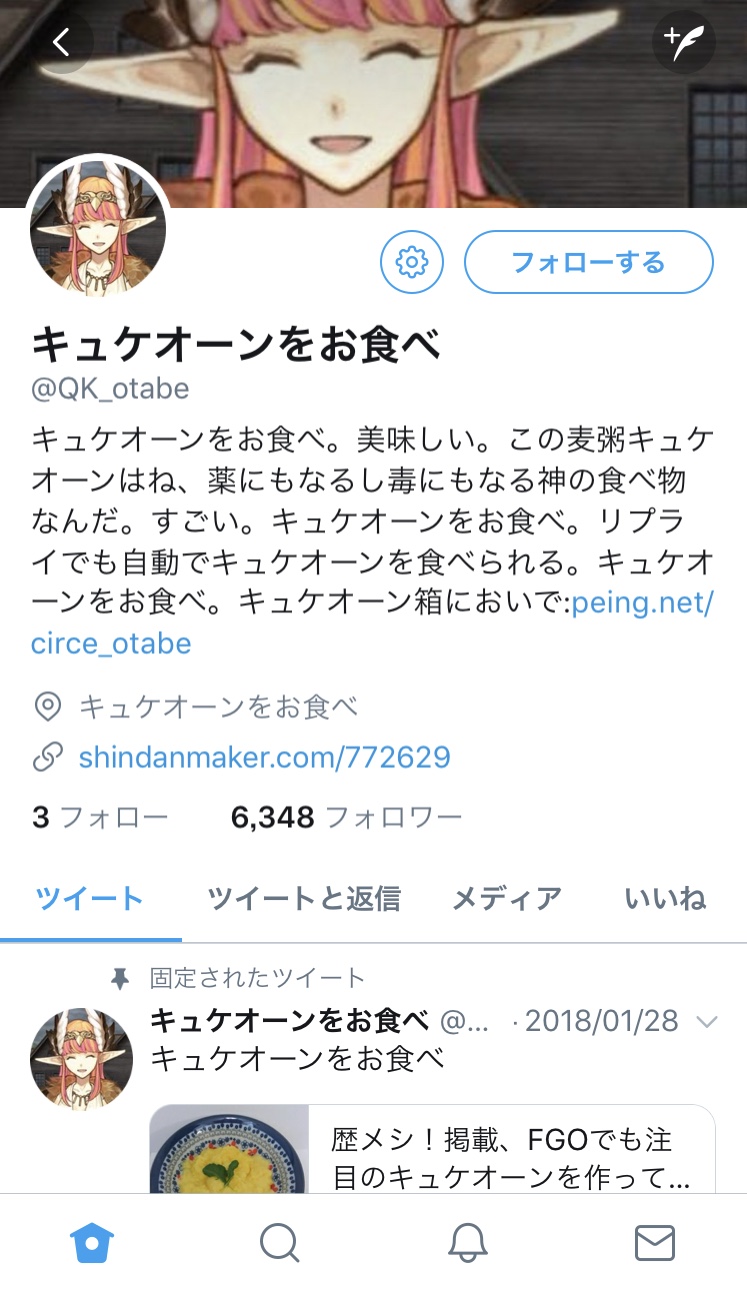Switch to the ツイート tab
747x1292 pixels.
point(90,898)
